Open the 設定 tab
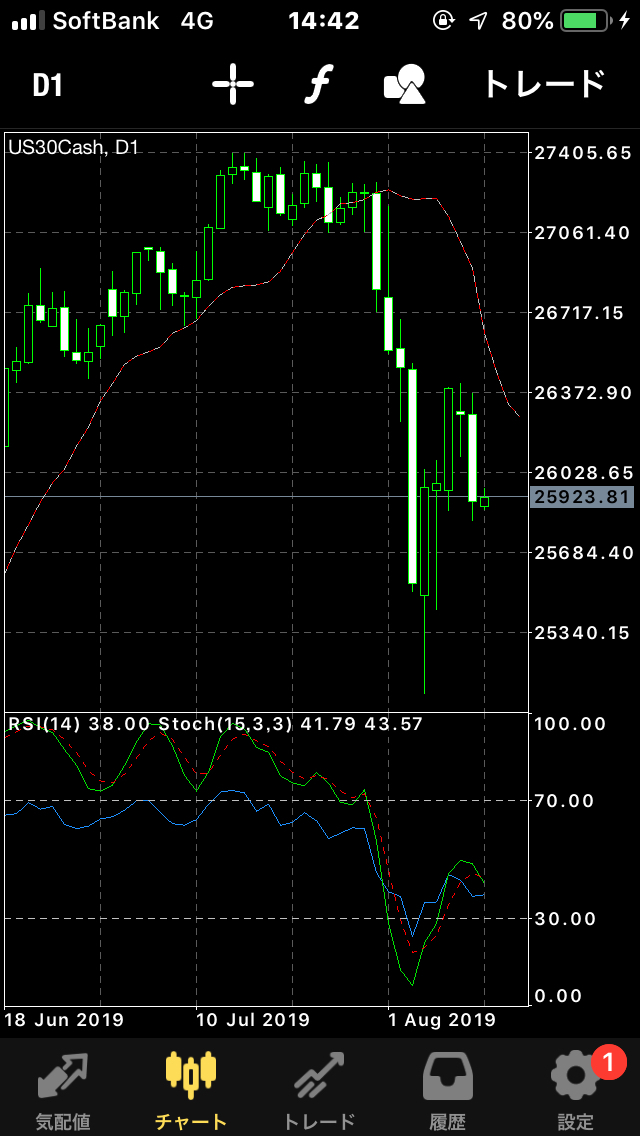The width and height of the screenshot is (640, 1136). pos(576,1088)
